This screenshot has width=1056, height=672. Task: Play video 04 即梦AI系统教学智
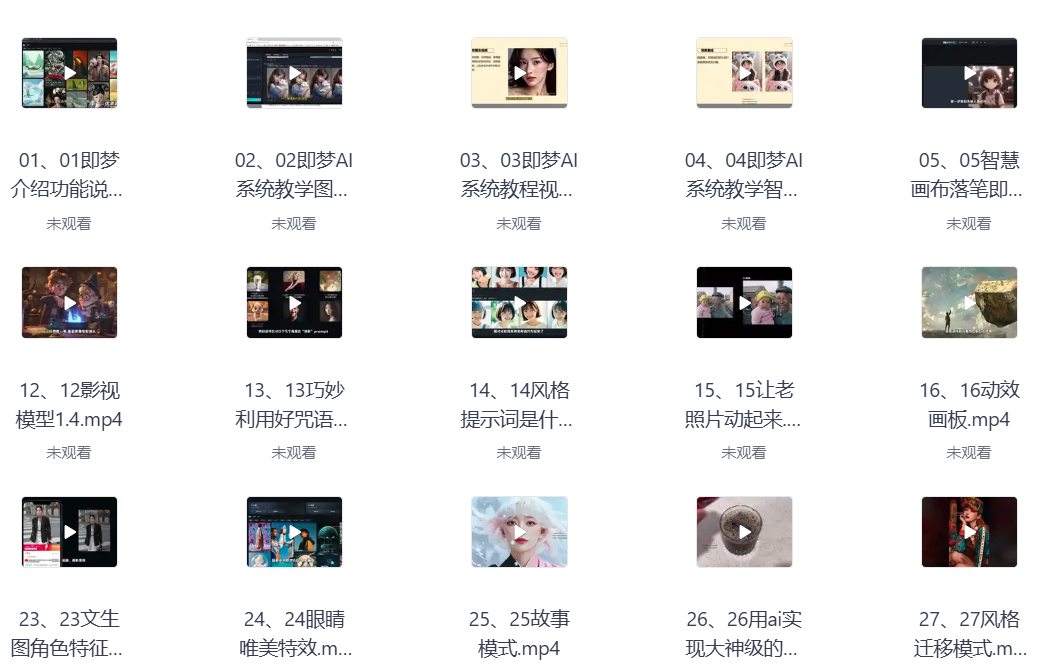744,73
